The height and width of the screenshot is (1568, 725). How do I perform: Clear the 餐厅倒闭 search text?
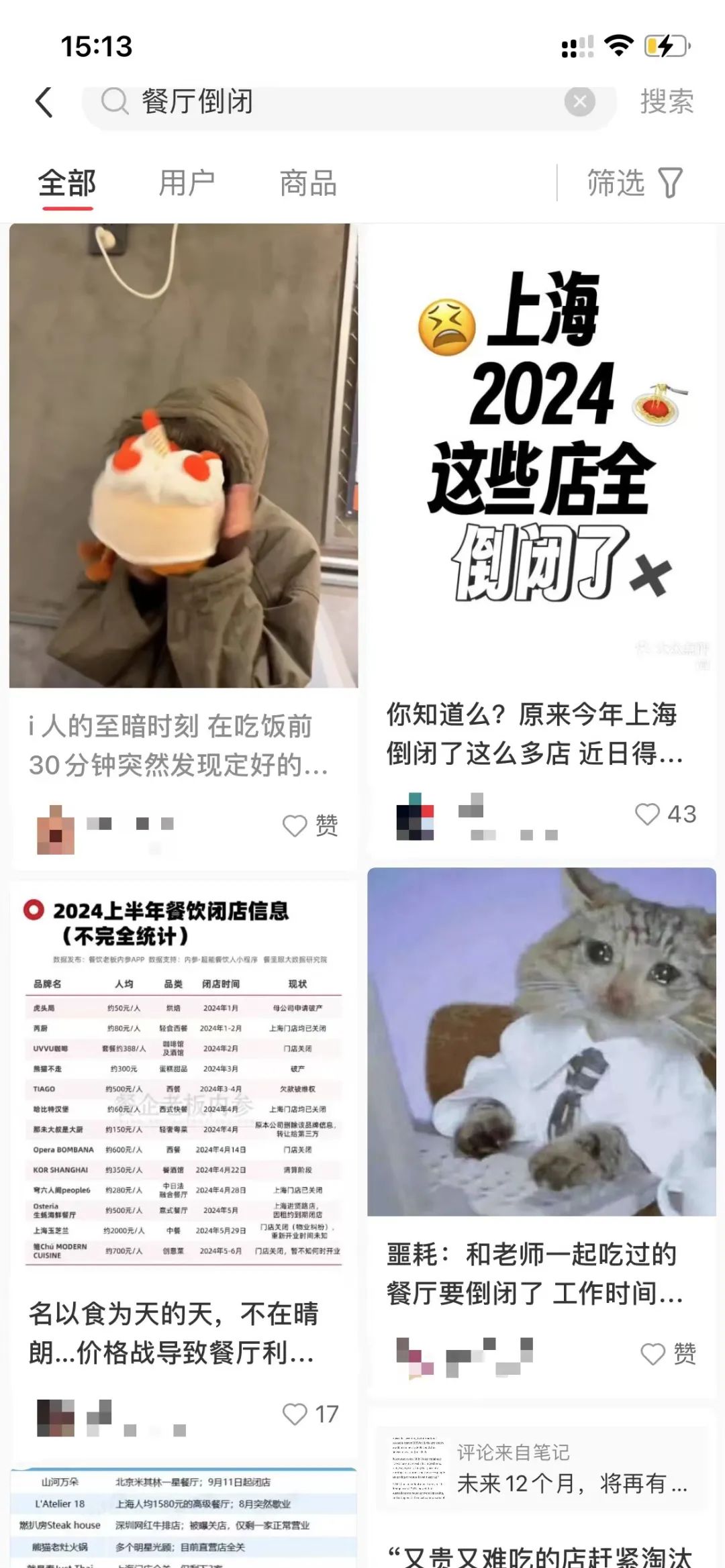pos(579,102)
